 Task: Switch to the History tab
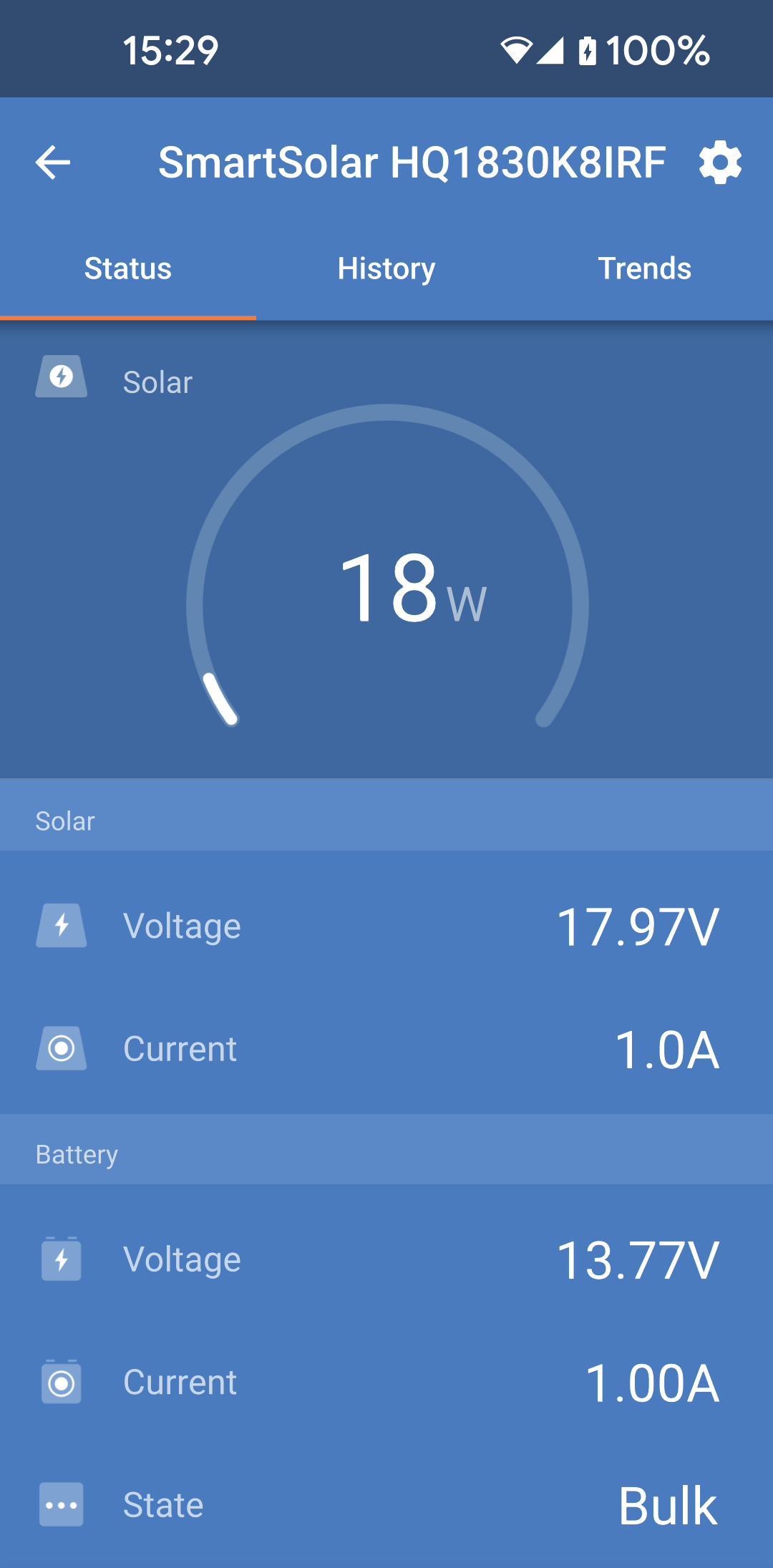(386, 269)
